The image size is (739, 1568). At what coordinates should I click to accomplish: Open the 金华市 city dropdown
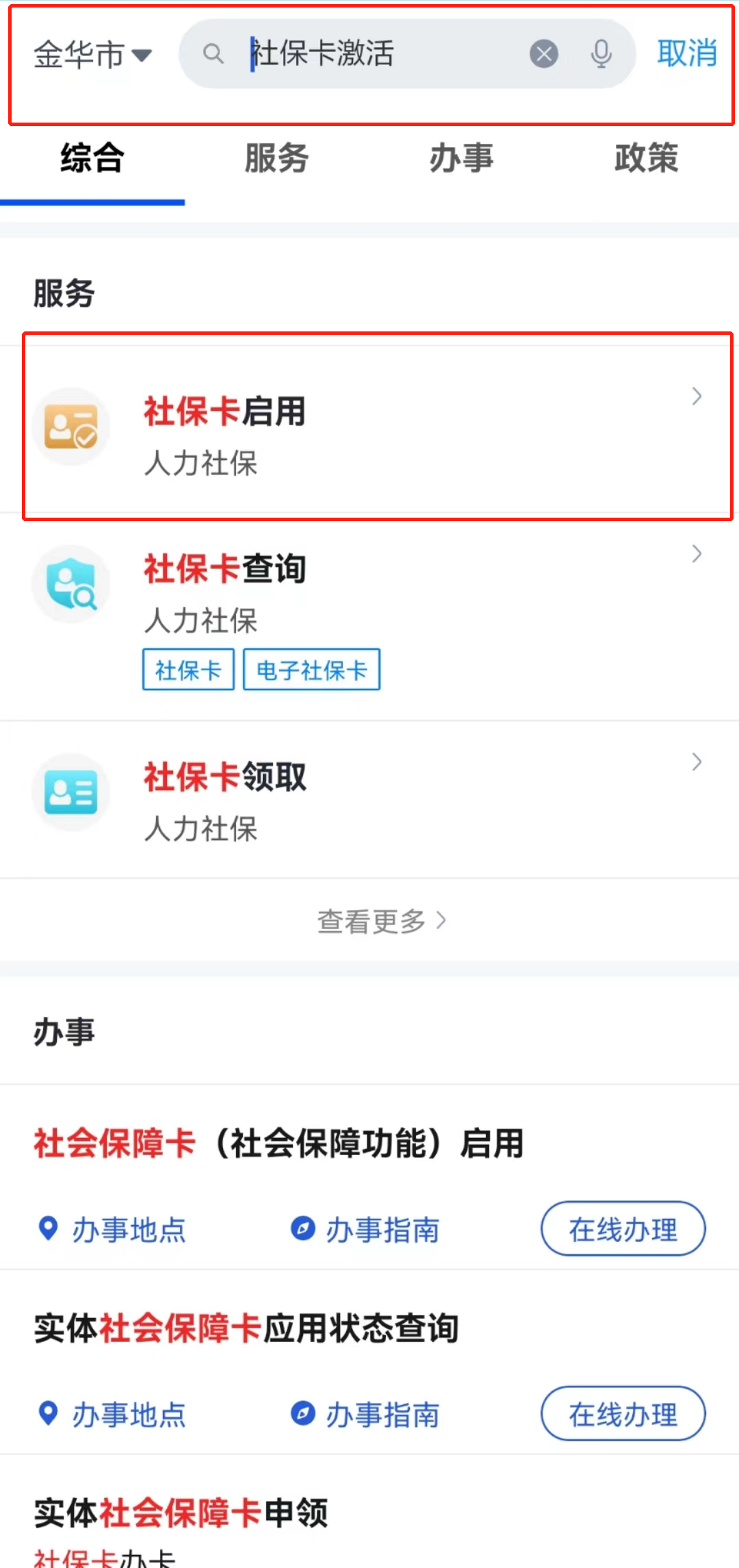tap(92, 54)
